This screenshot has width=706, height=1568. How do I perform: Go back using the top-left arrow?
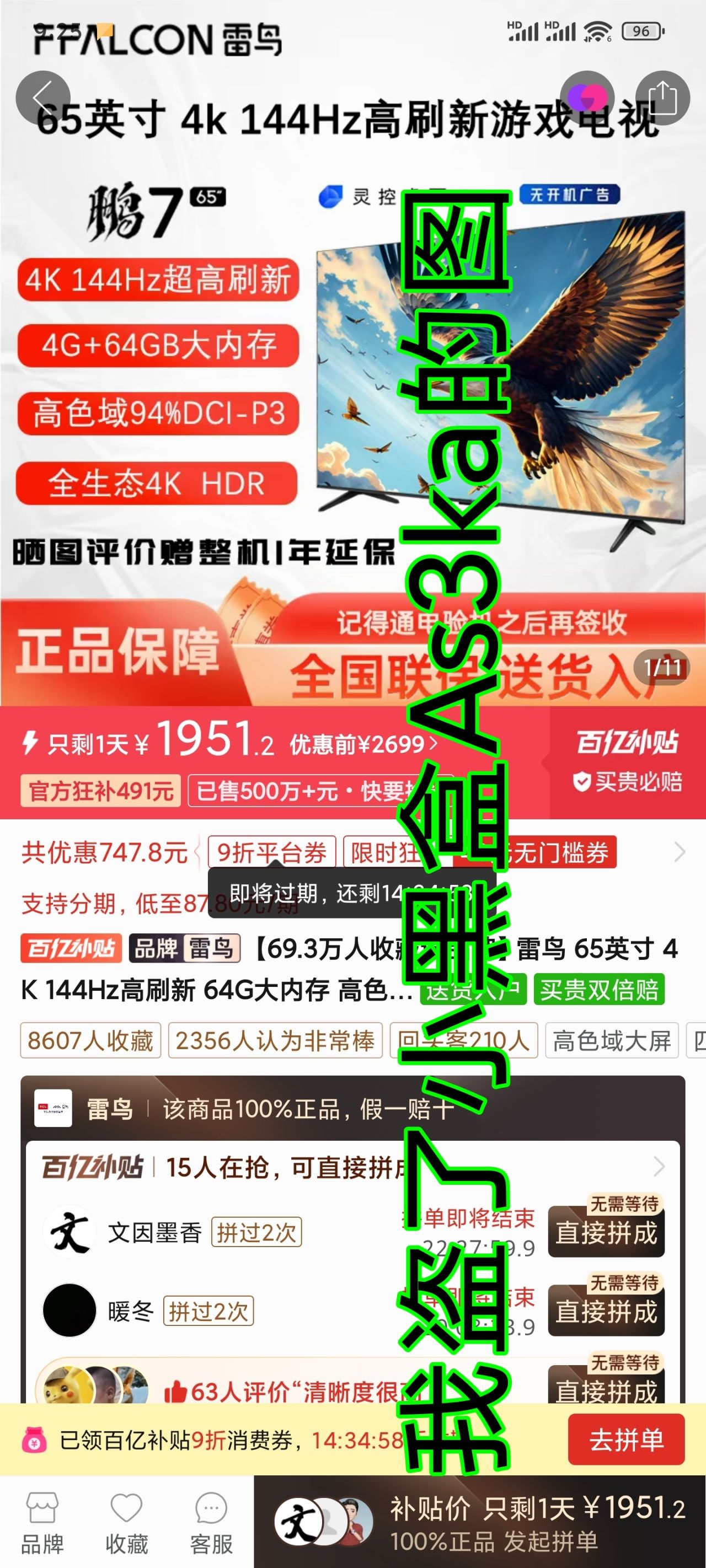(x=42, y=98)
